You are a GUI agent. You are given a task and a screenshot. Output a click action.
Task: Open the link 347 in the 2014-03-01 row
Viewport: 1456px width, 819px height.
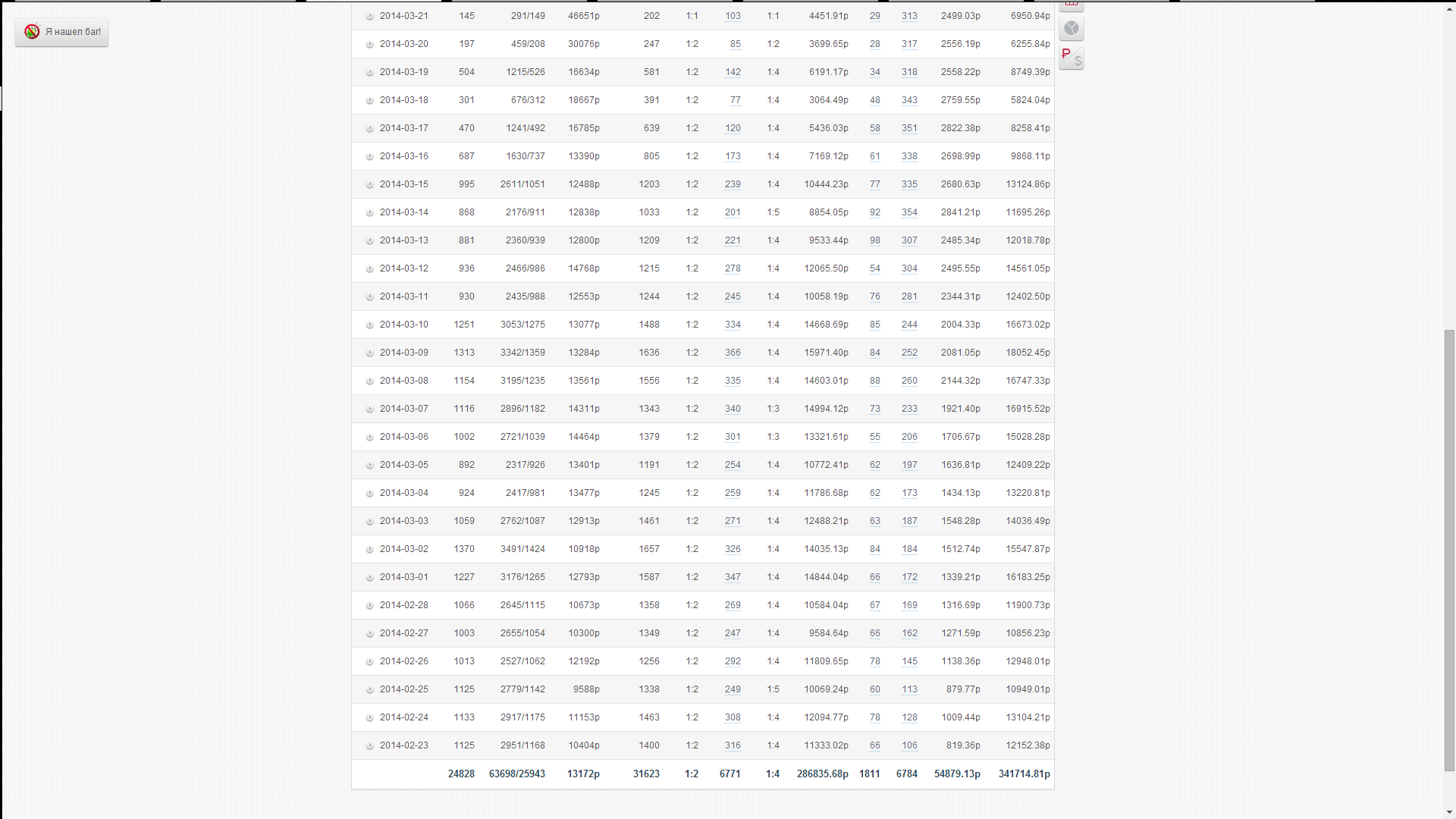[x=732, y=577]
